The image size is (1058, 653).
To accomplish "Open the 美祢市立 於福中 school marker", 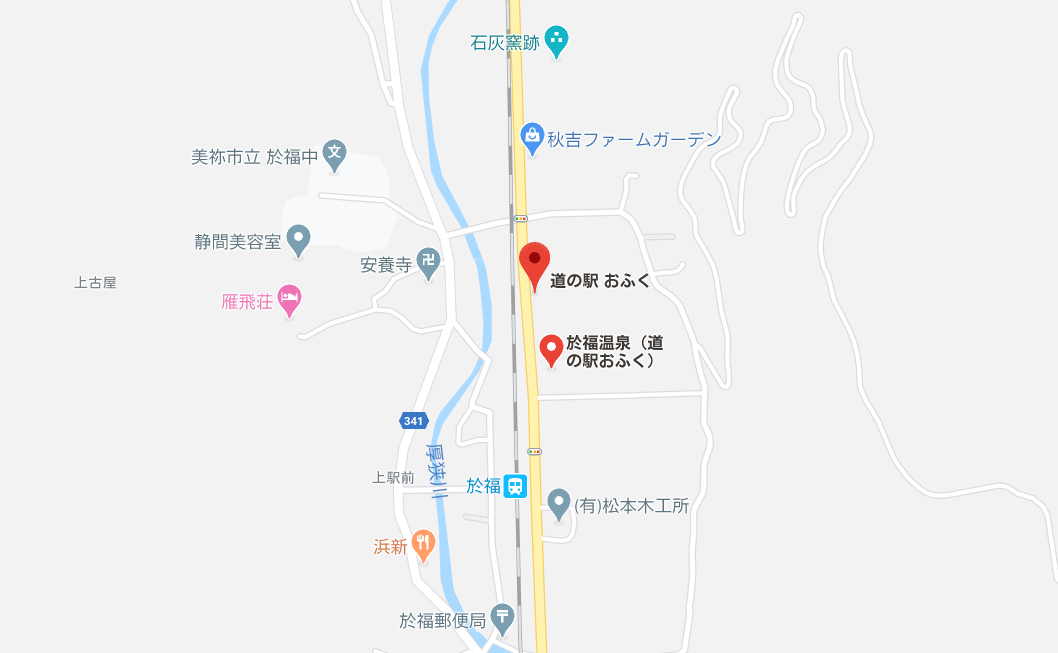I will [x=336, y=154].
